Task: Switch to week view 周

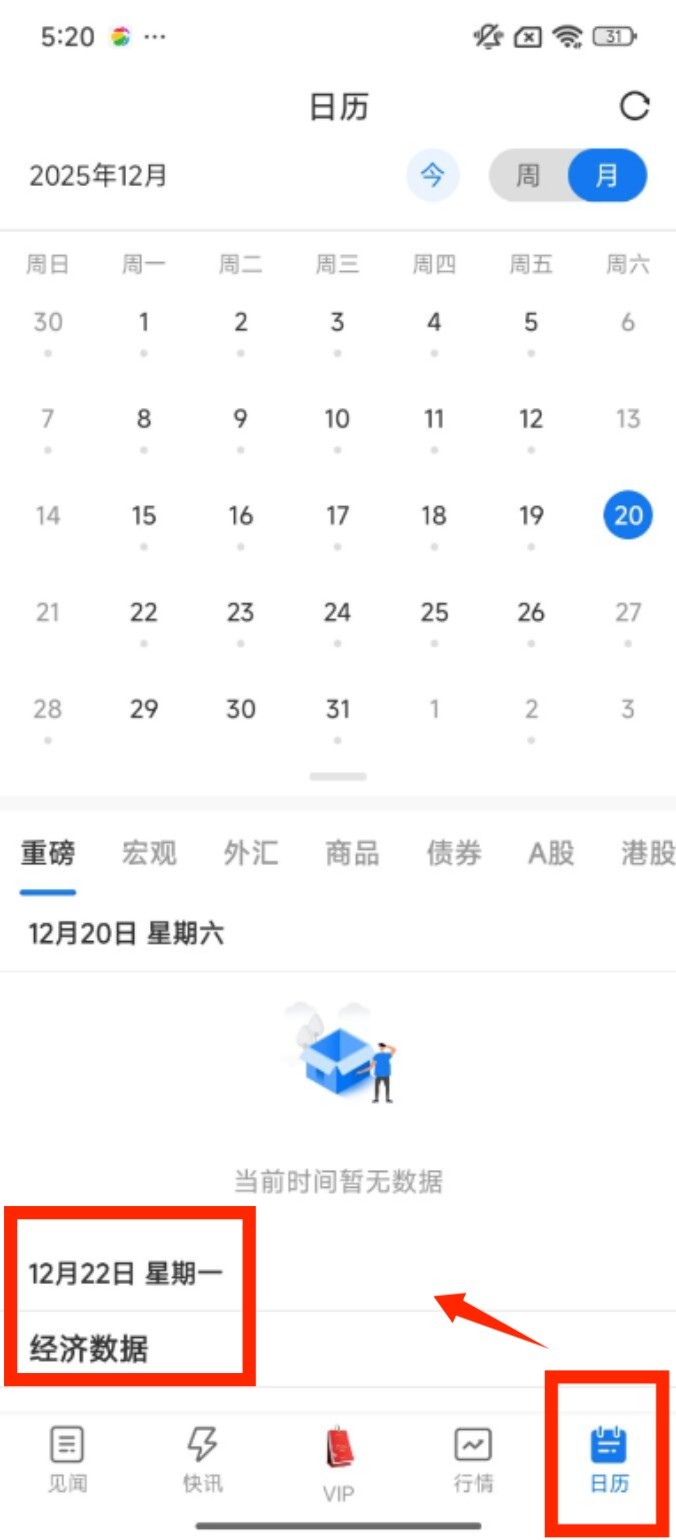Action: [527, 176]
